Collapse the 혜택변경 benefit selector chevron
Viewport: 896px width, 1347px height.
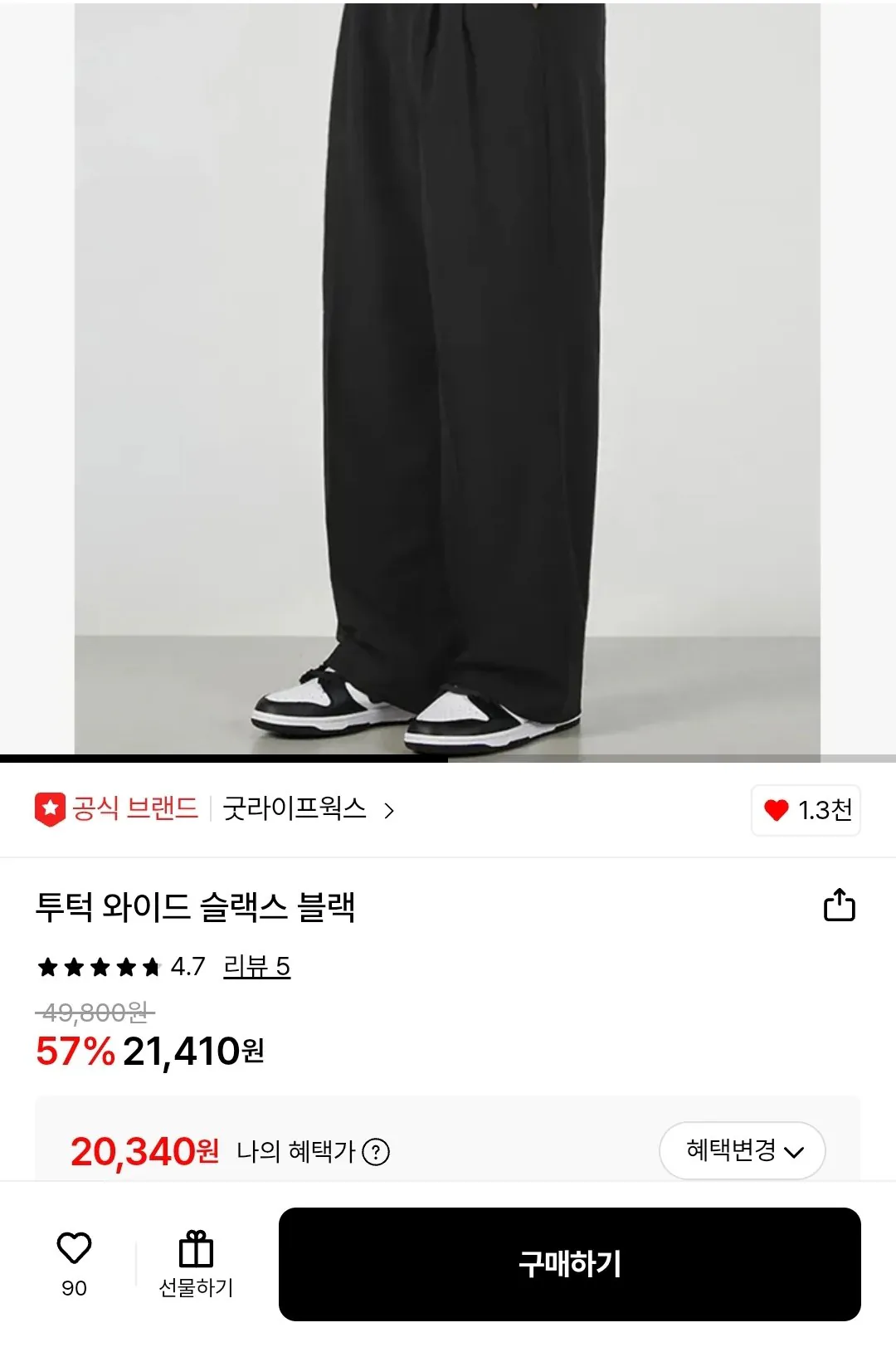click(x=794, y=1151)
